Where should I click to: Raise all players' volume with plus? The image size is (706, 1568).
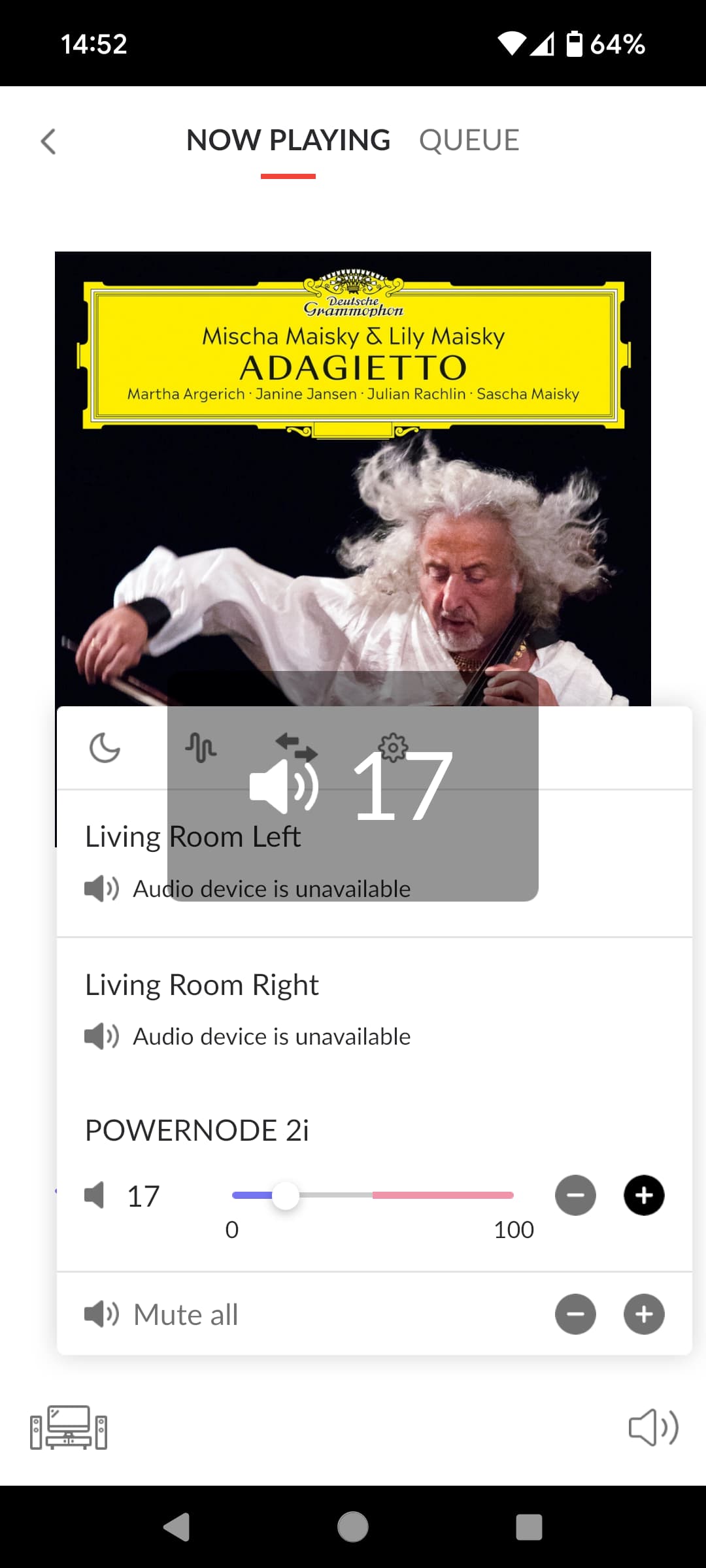[x=644, y=1314]
